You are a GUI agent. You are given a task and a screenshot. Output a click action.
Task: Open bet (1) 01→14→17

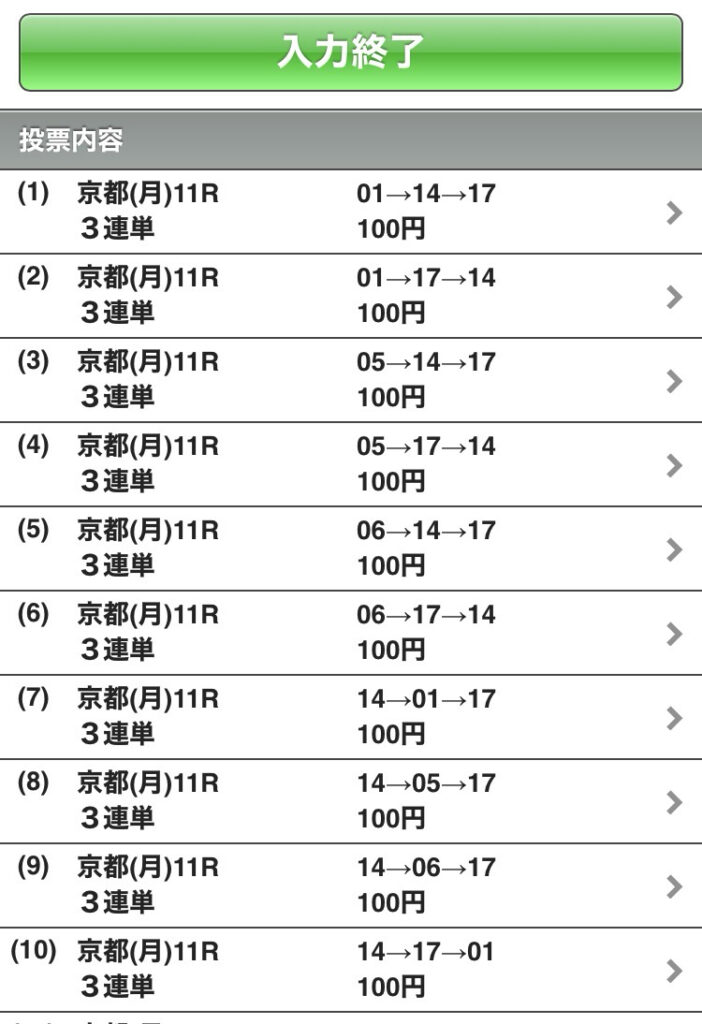coord(350,212)
